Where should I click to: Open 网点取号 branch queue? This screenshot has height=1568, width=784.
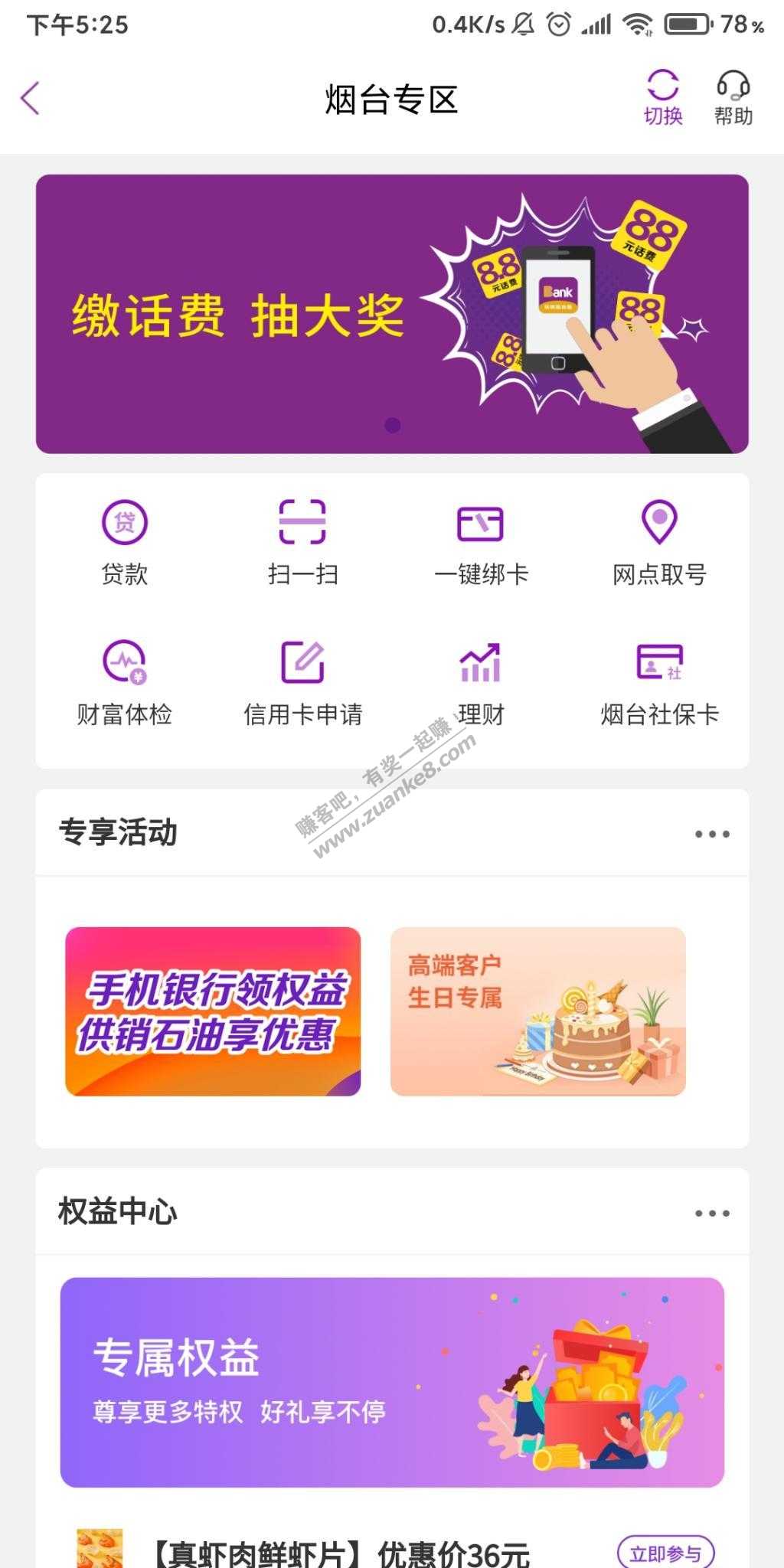(x=659, y=541)
